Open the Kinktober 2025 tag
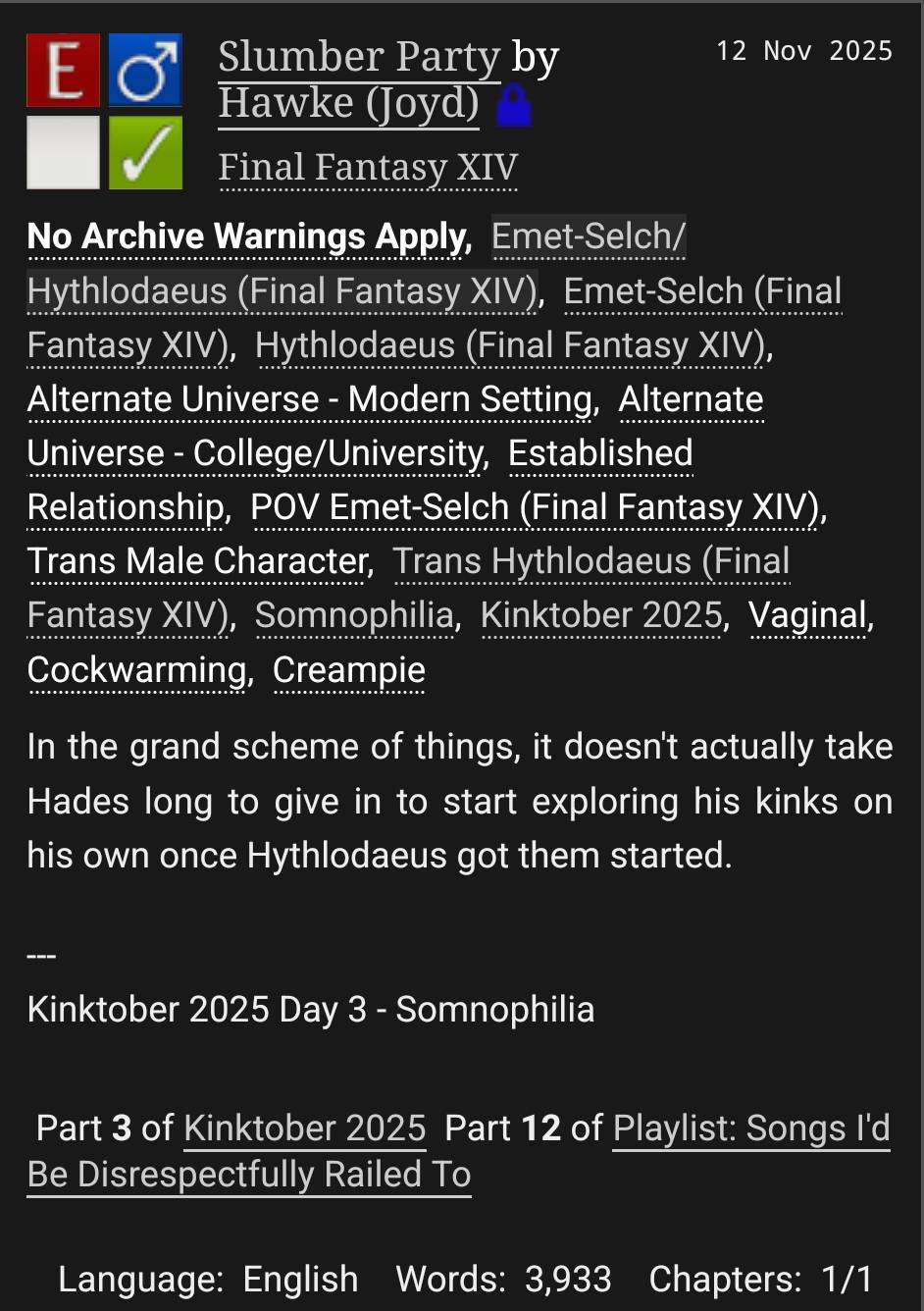924x1311 pixels. [601, 615]
